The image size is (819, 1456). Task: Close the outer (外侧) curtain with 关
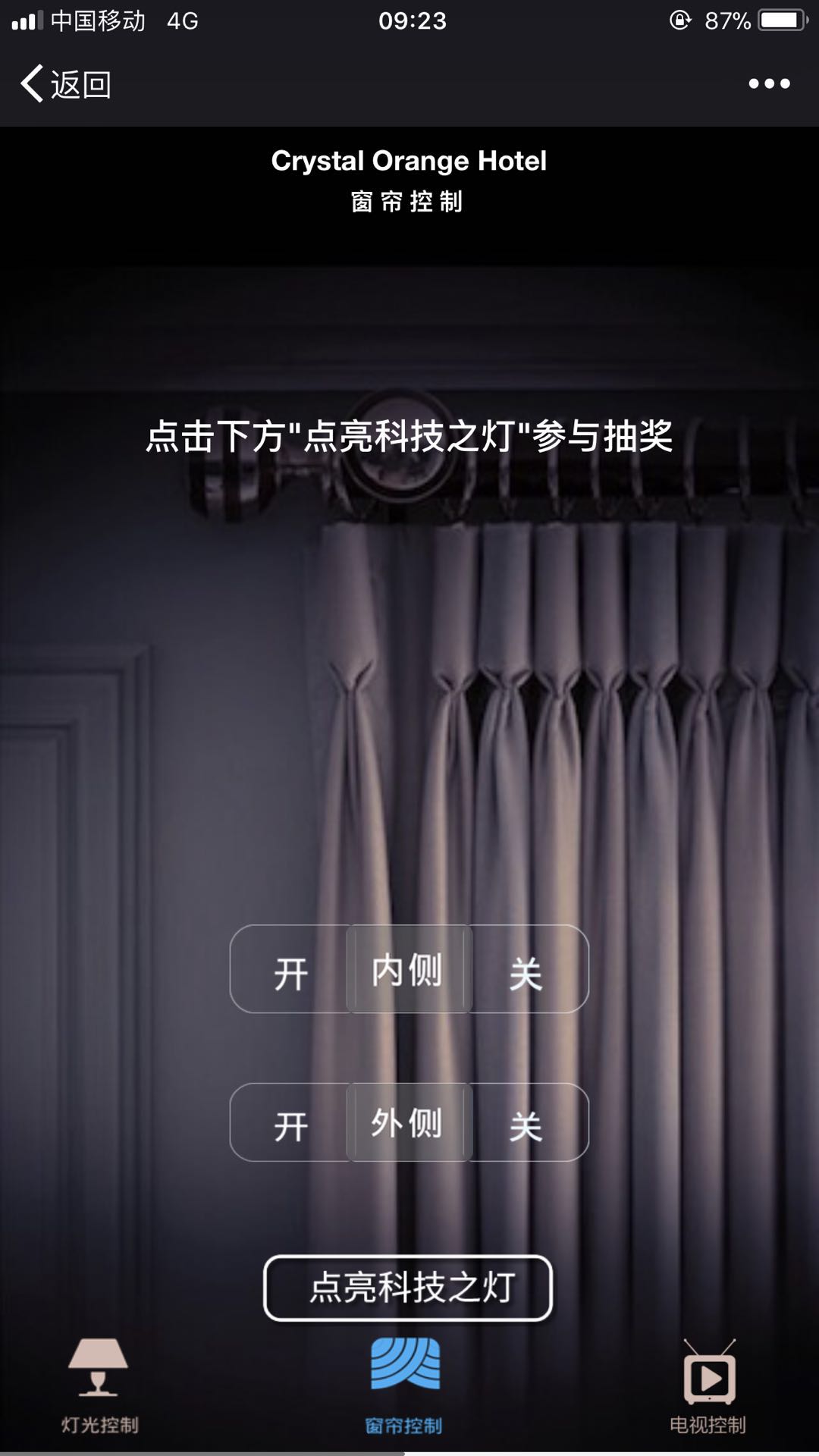(526, 1125)
